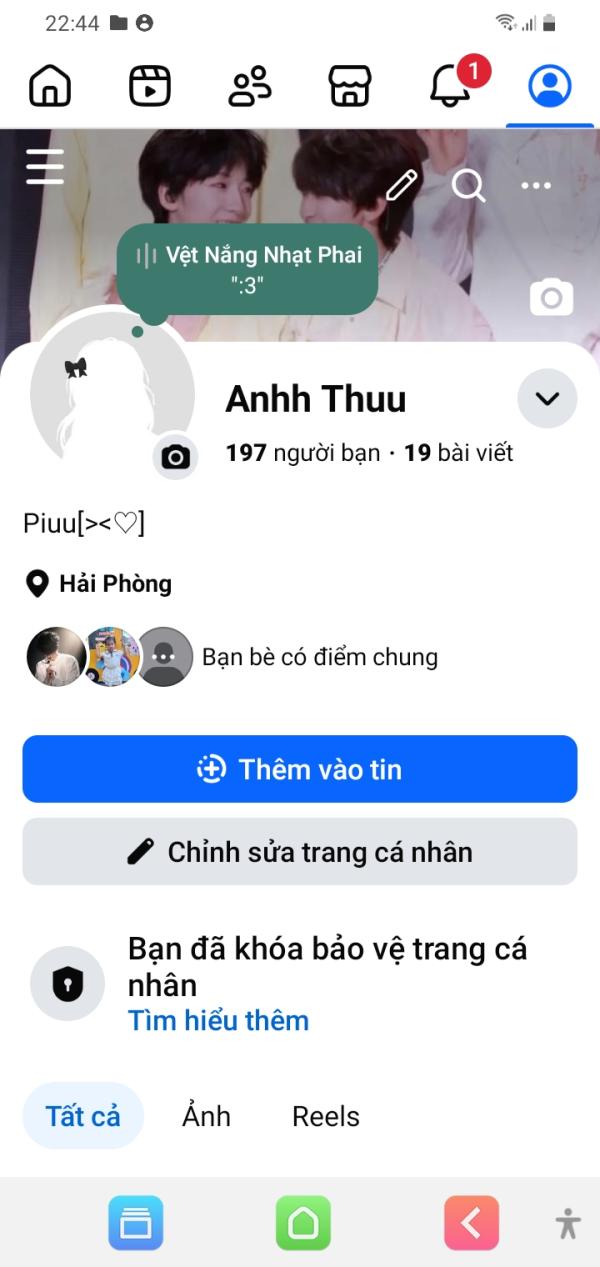Open the Reels video tab
600x1267 pixels.
pyautogui.click(x=150, y=86)
